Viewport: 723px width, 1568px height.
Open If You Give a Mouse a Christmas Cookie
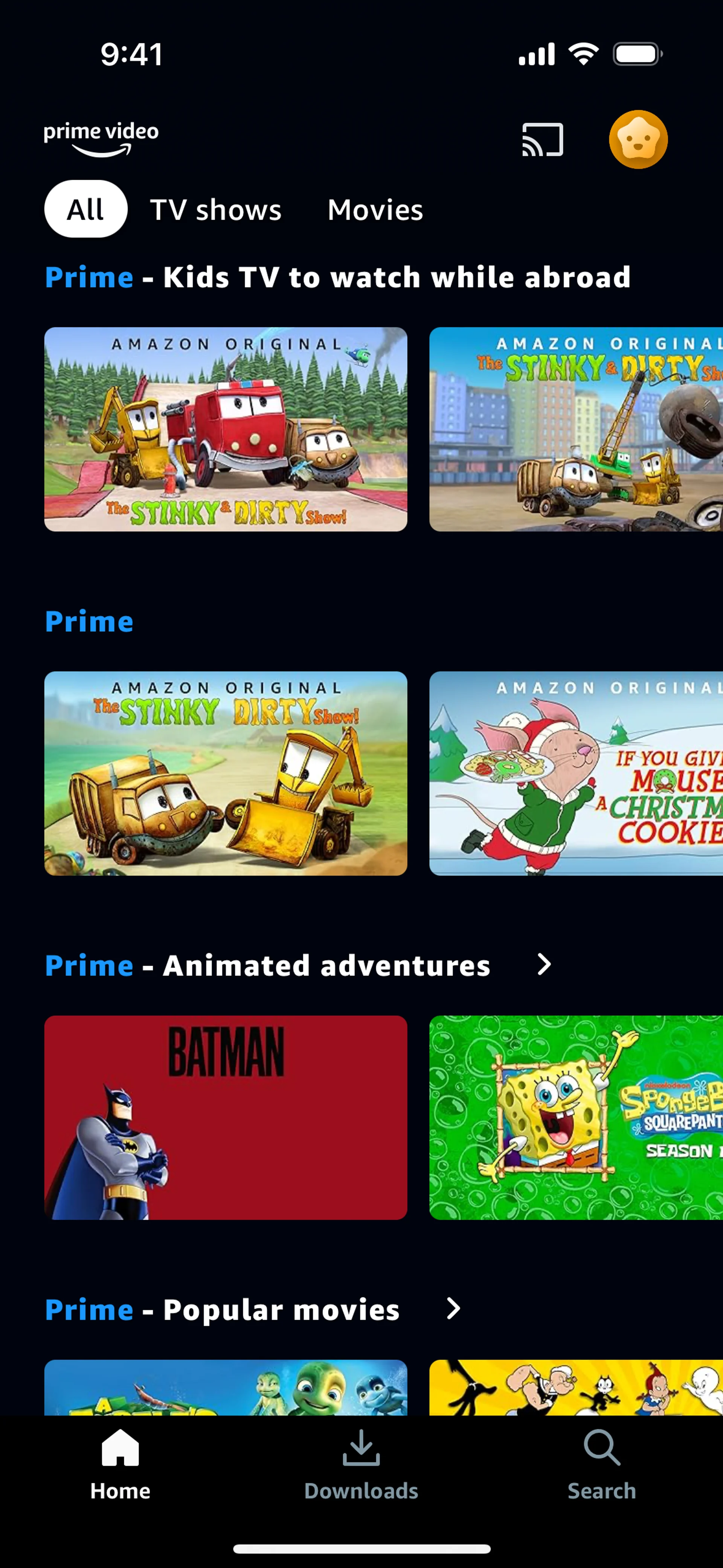pyautogui.click(x=576, y=773)
